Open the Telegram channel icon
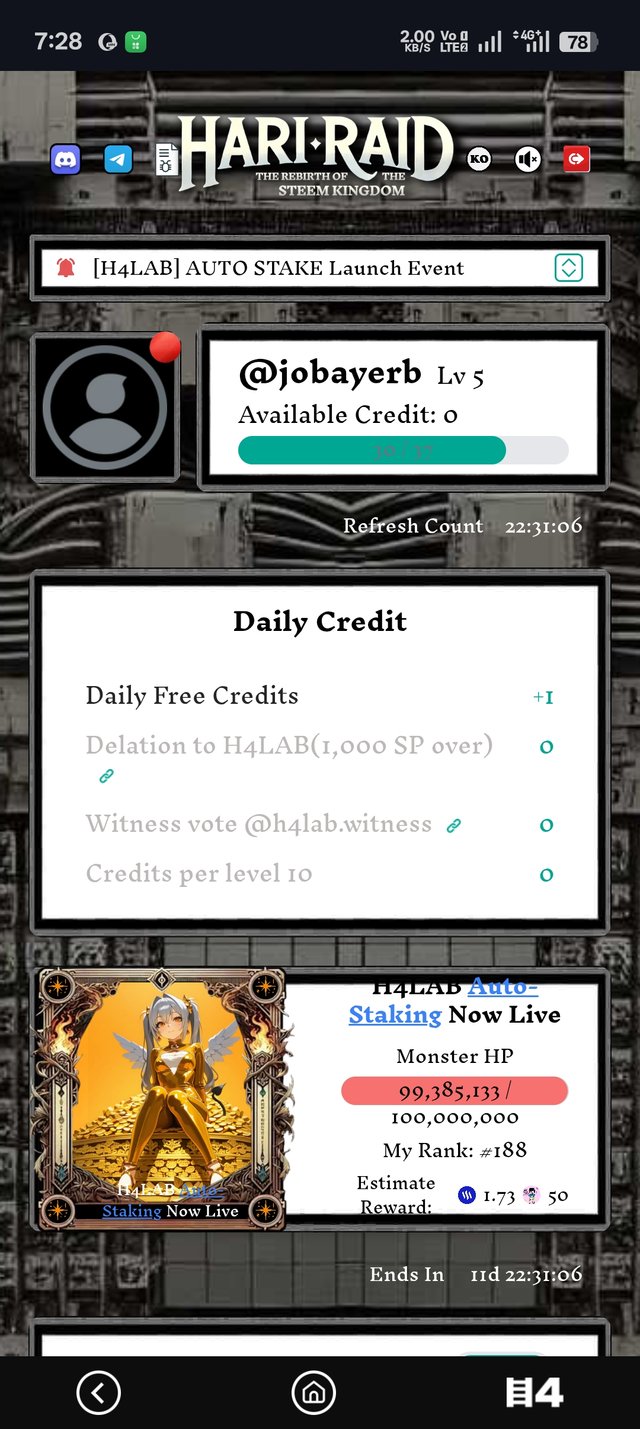The height and width of the screenshot is (1429, 640). pos(118,159)
